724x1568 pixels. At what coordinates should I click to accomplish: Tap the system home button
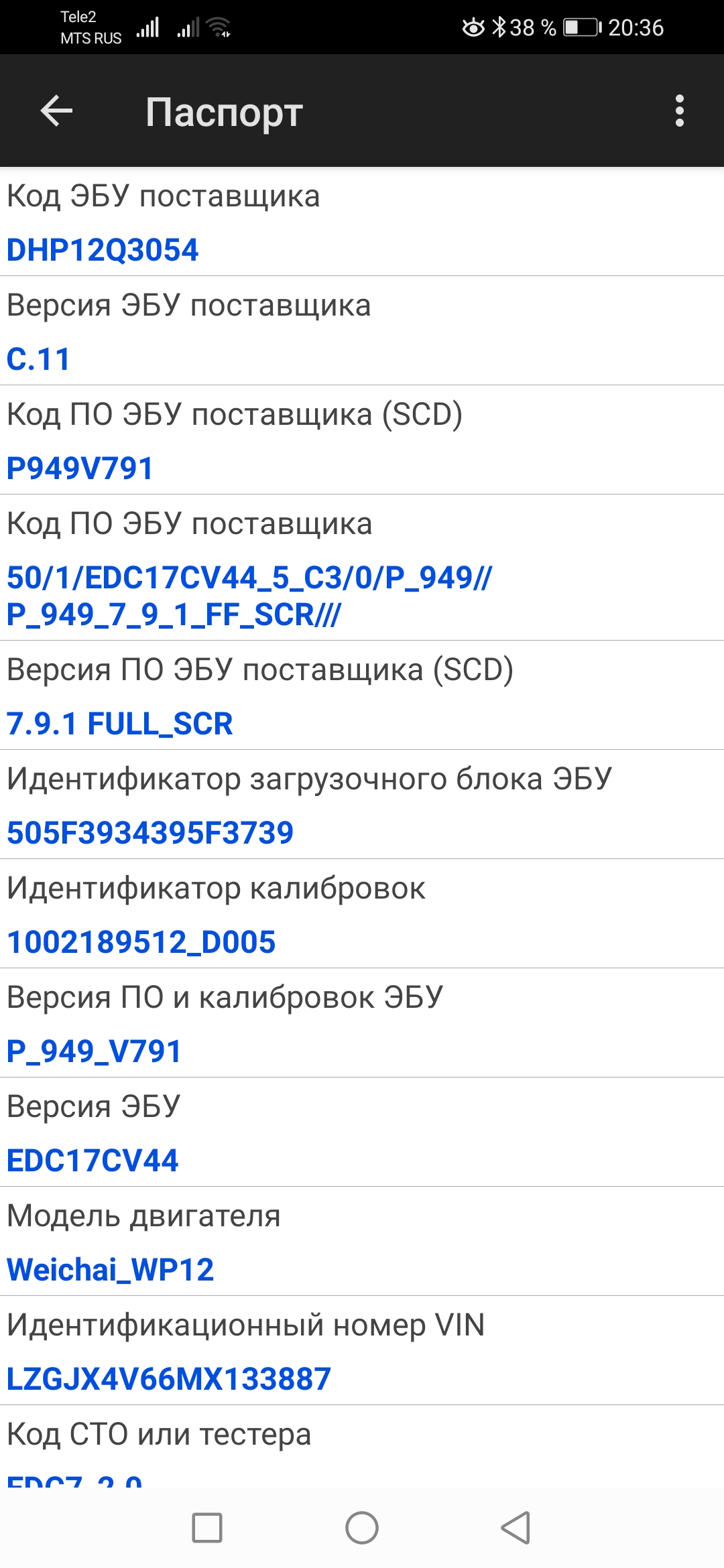[362, 1528]
